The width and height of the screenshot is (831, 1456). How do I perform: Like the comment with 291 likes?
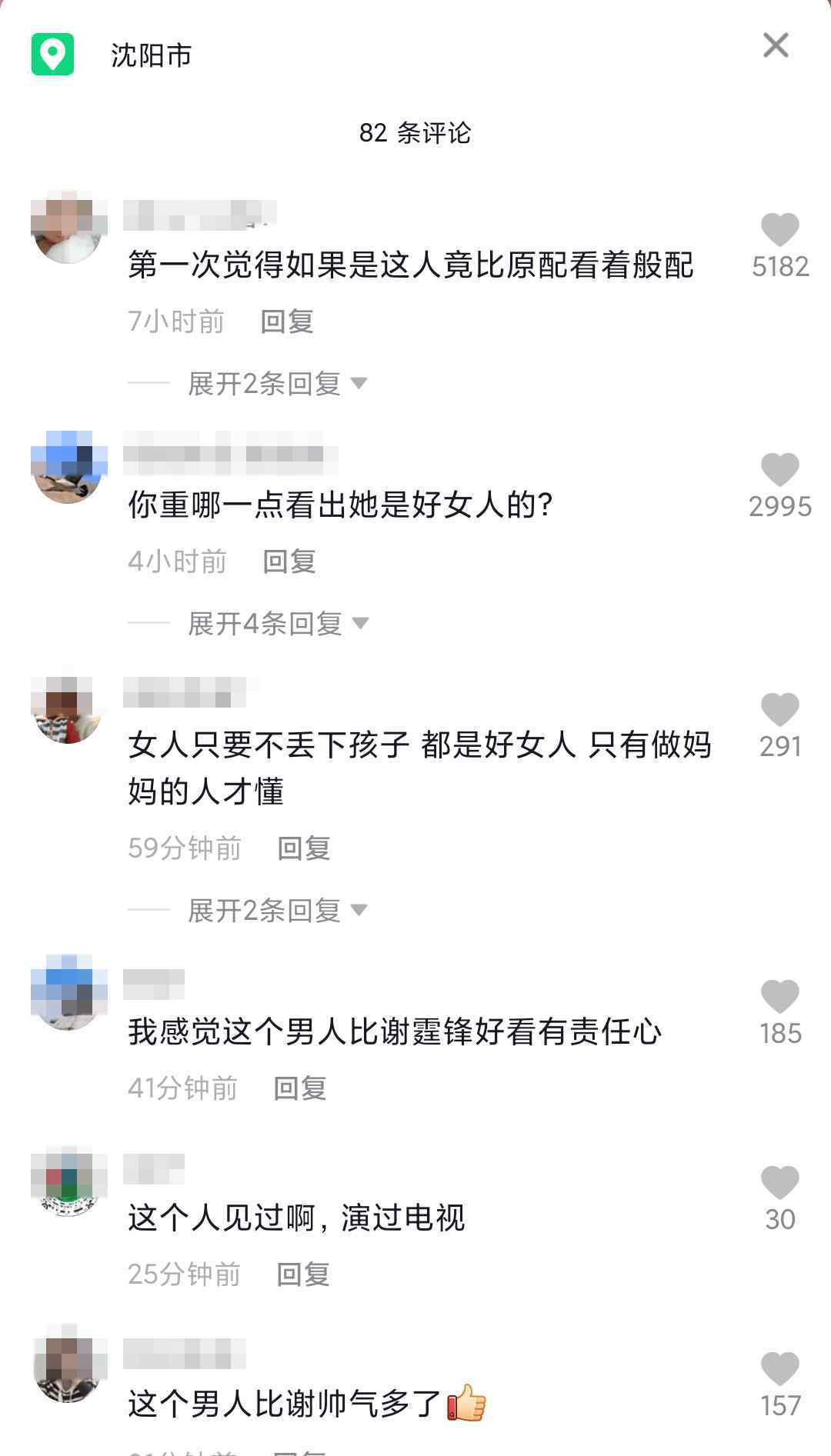[779, 710]
